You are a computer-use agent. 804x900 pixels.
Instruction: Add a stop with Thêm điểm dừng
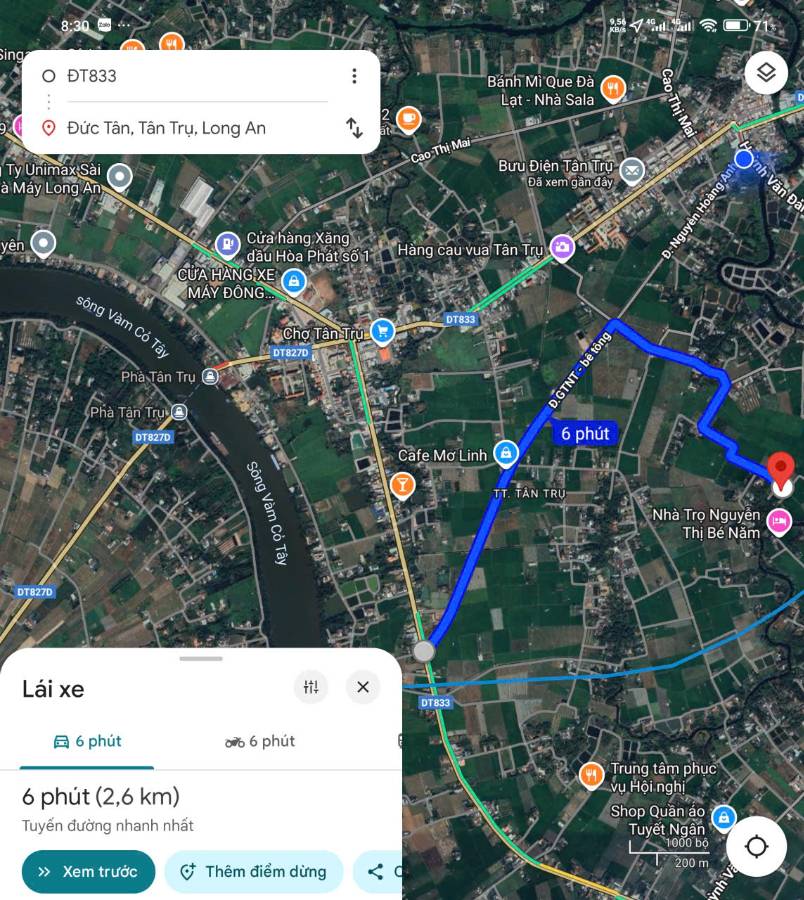point(253,871)
